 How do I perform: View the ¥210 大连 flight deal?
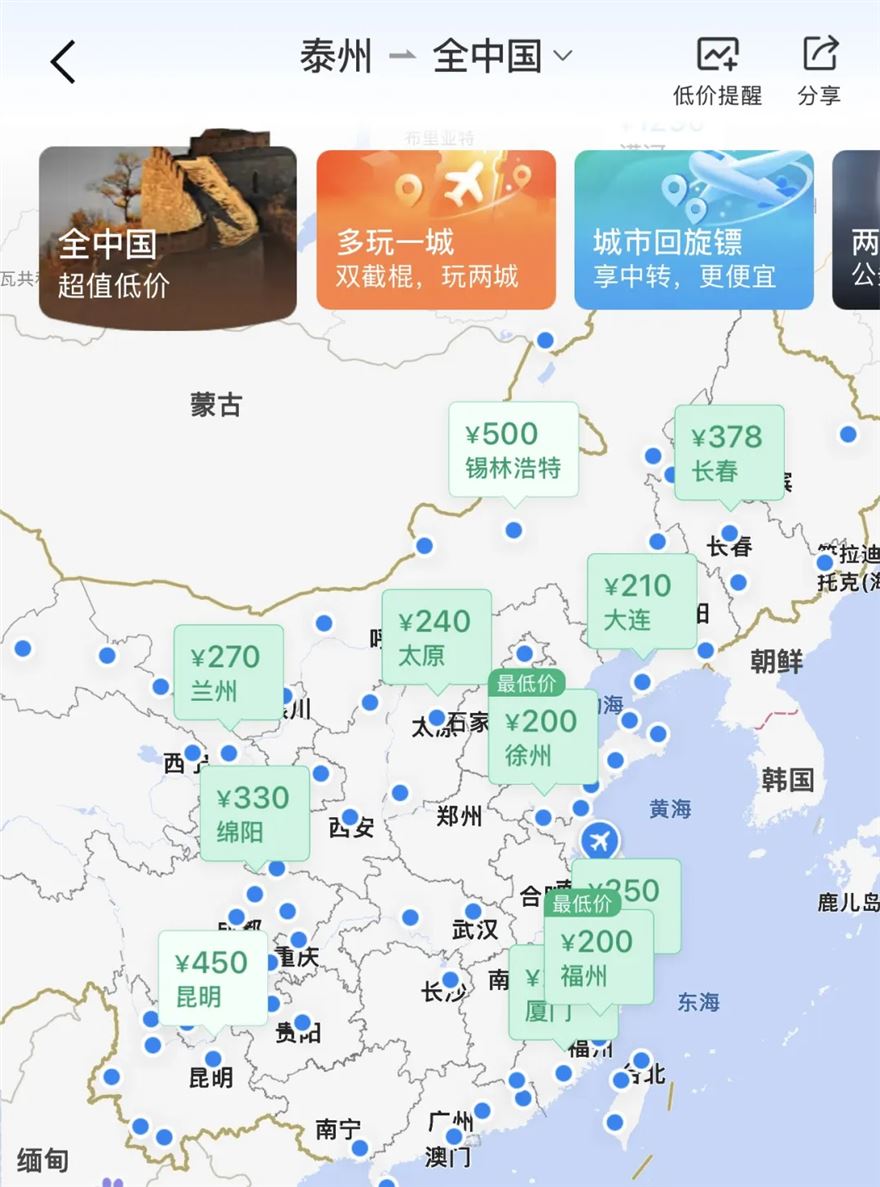[641, 601]
